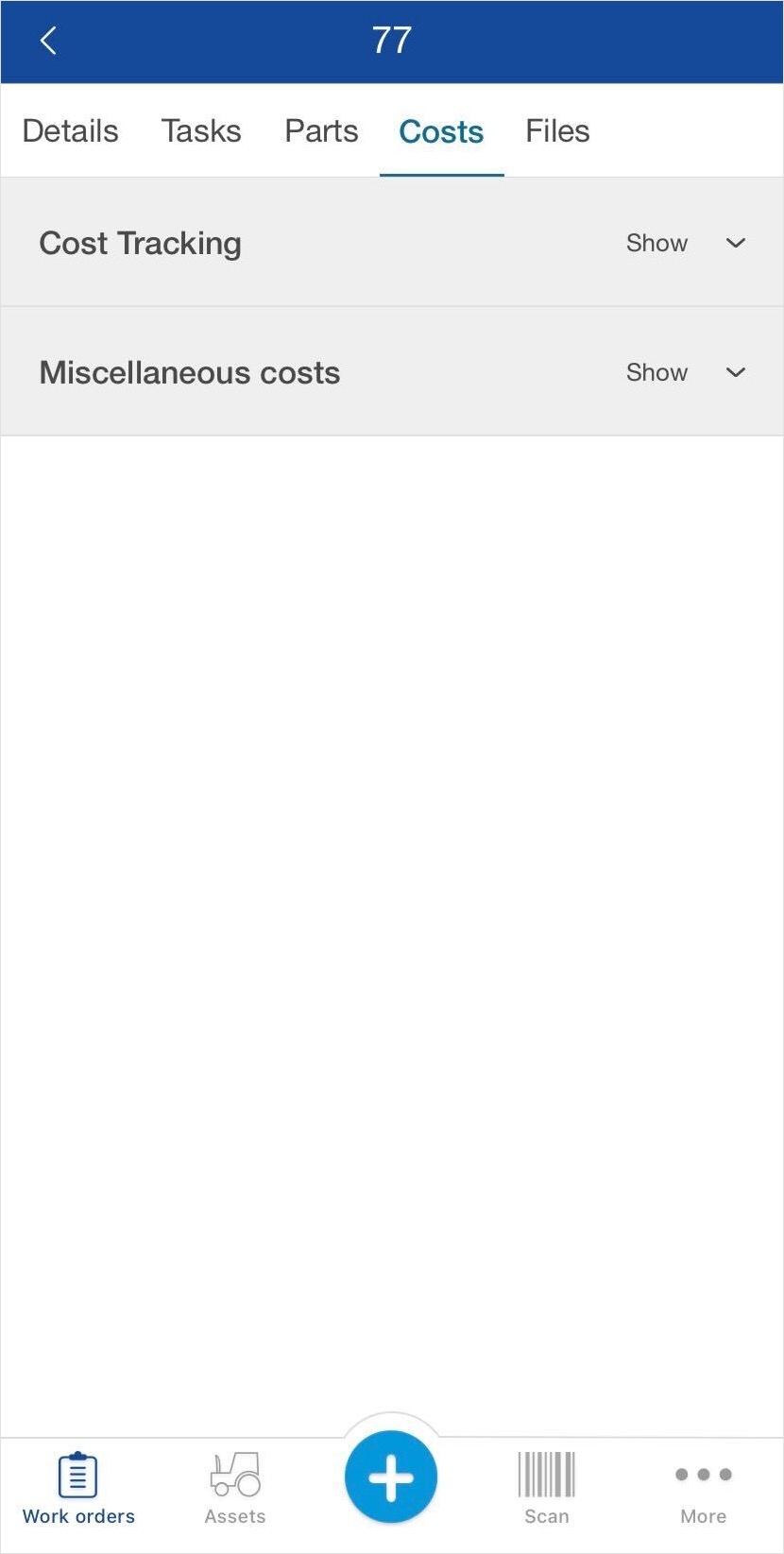784x1554 pixels.
Task: Tap the blue plus add button
Action: (x=391, y=1477)
